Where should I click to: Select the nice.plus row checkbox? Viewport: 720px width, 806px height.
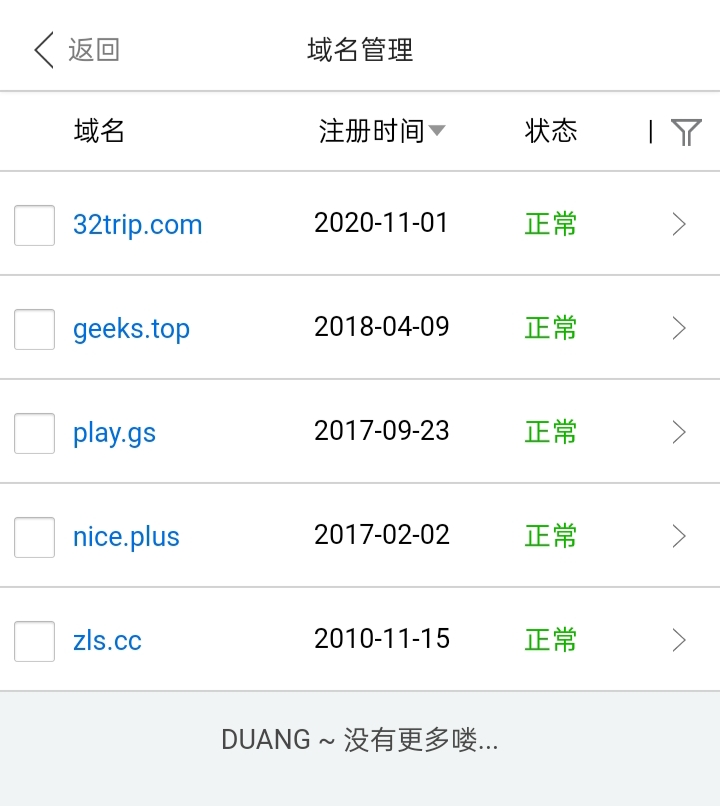pos(34,537)
